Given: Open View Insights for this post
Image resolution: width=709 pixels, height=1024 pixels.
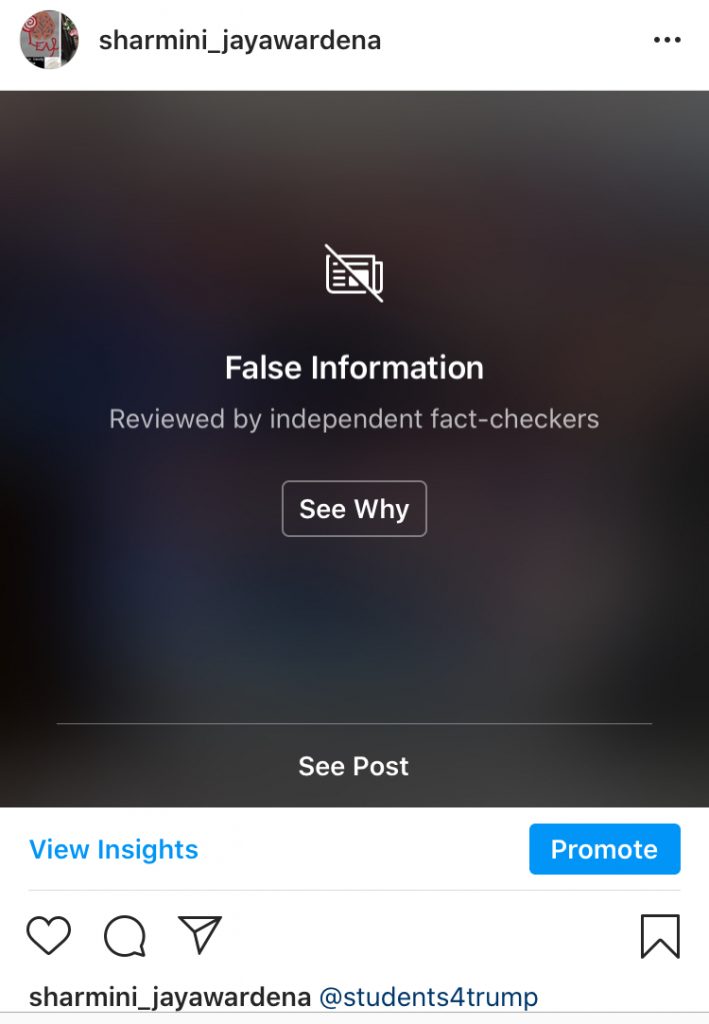Looking at the screenshot, I should [114, 850].
